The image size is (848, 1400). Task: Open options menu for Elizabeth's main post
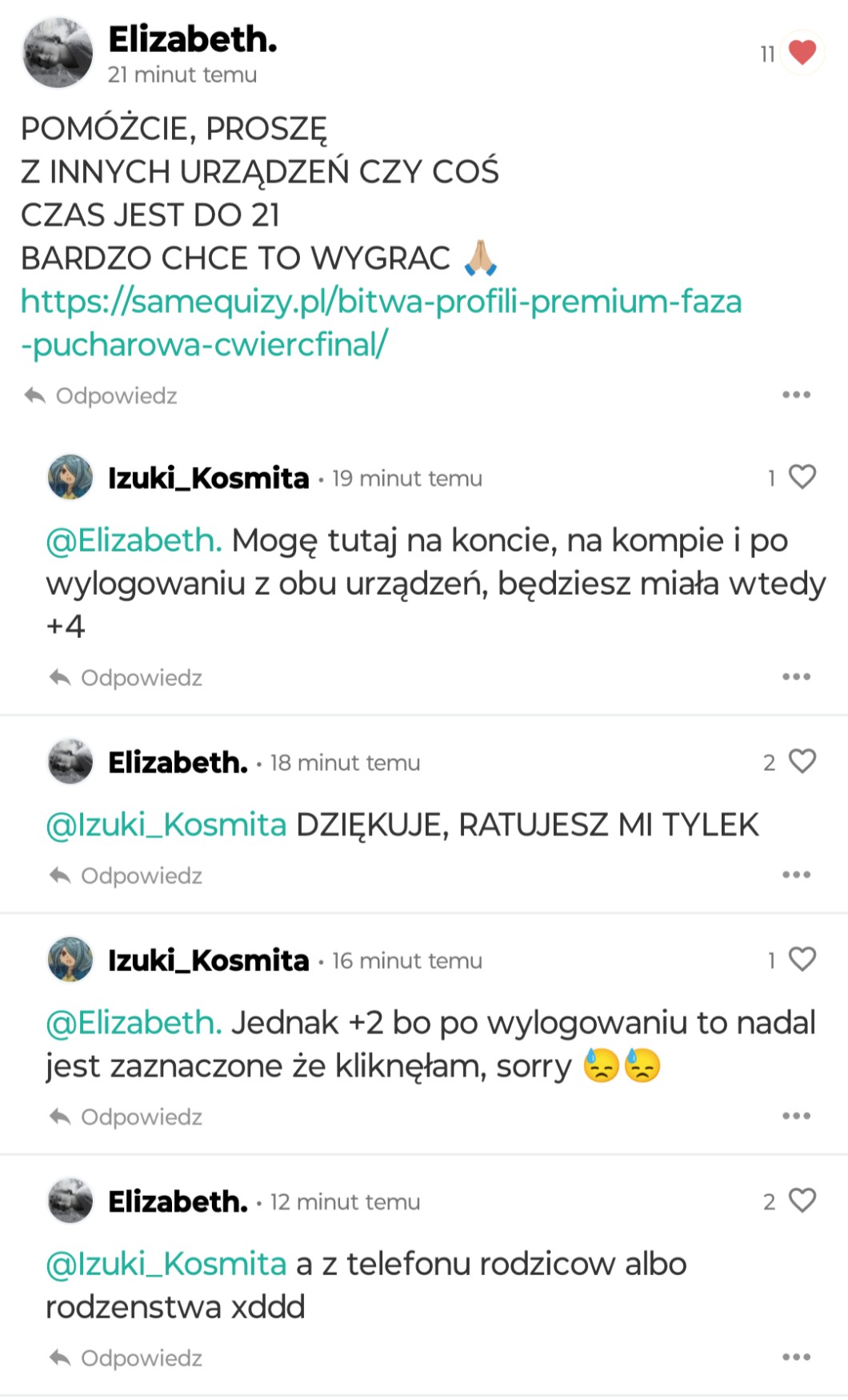796,395
